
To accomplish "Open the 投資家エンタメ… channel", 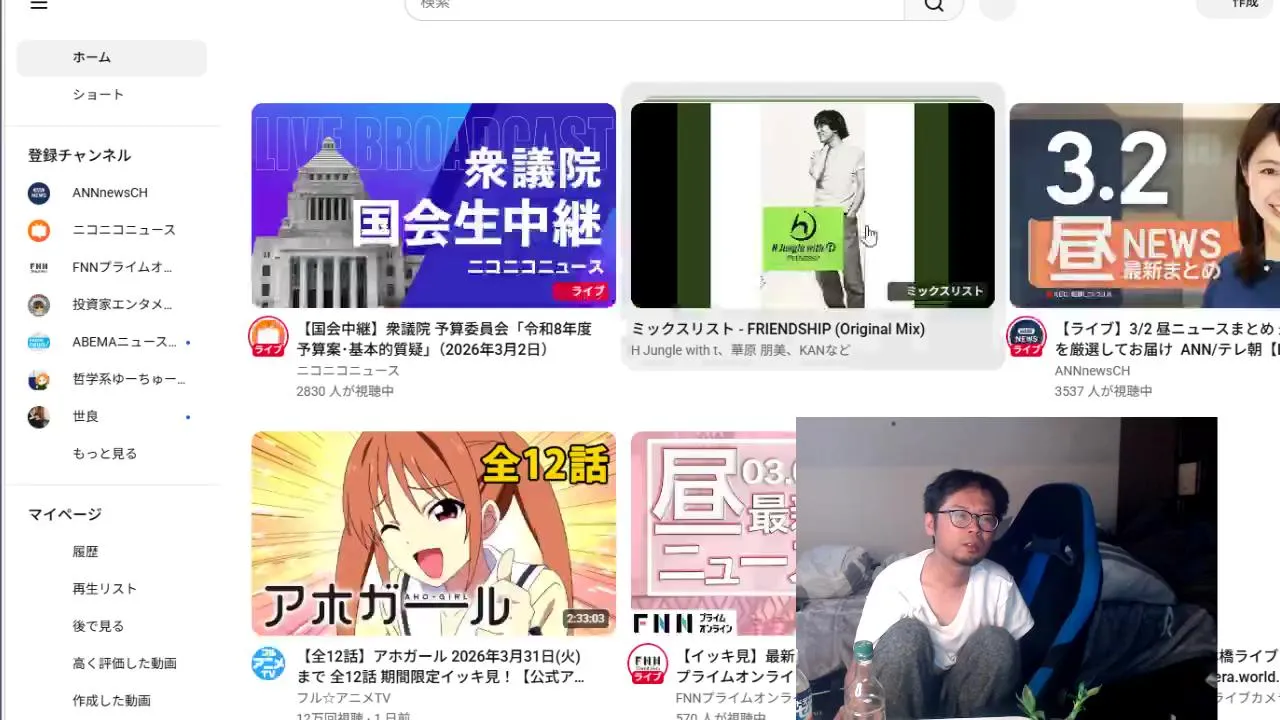I will tap(121, 304).
